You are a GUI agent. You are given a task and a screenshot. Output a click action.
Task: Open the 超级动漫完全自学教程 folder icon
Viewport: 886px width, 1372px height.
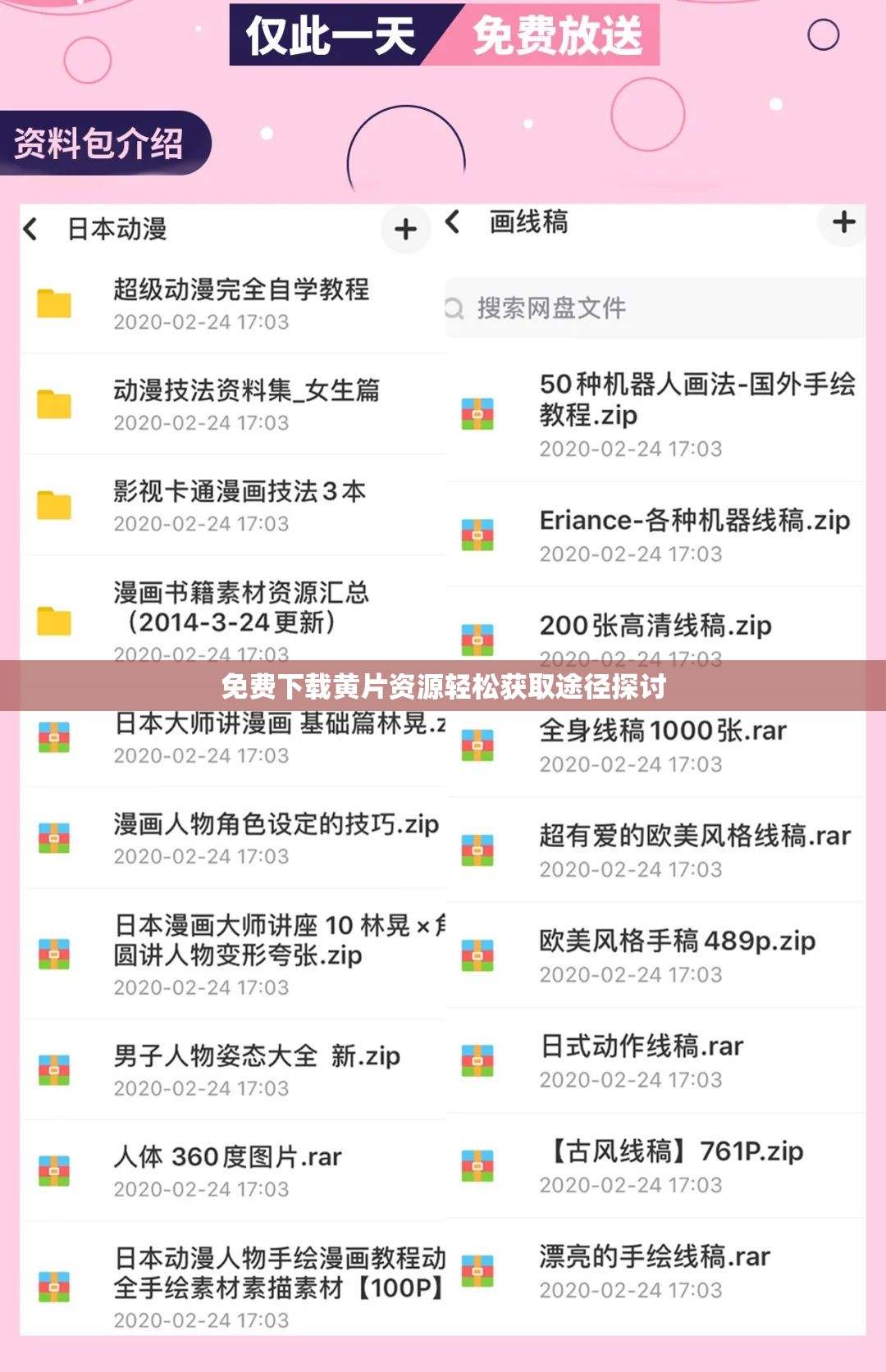point(56,303)
